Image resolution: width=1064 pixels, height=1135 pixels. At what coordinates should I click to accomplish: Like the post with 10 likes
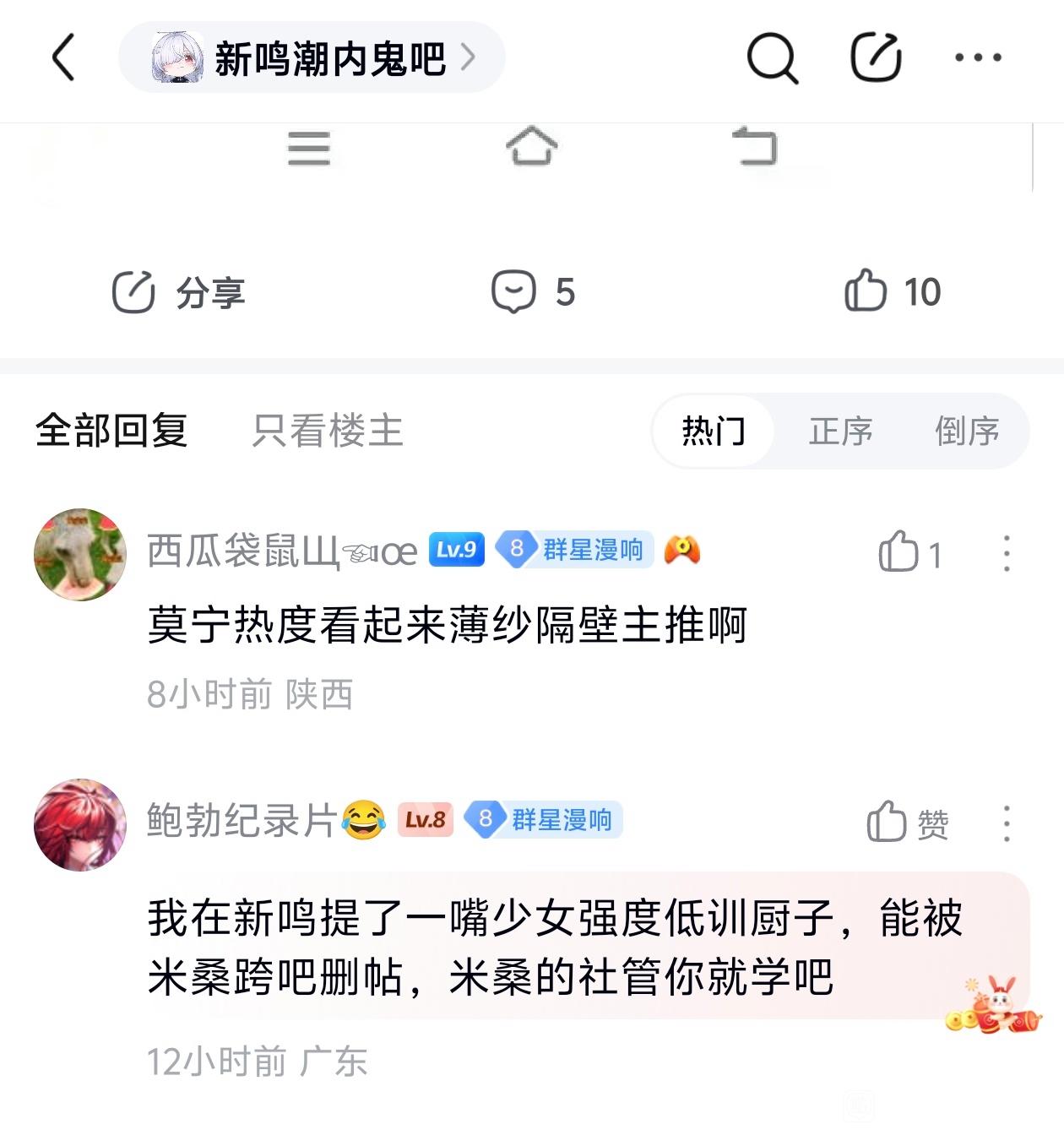coord(892,292)
